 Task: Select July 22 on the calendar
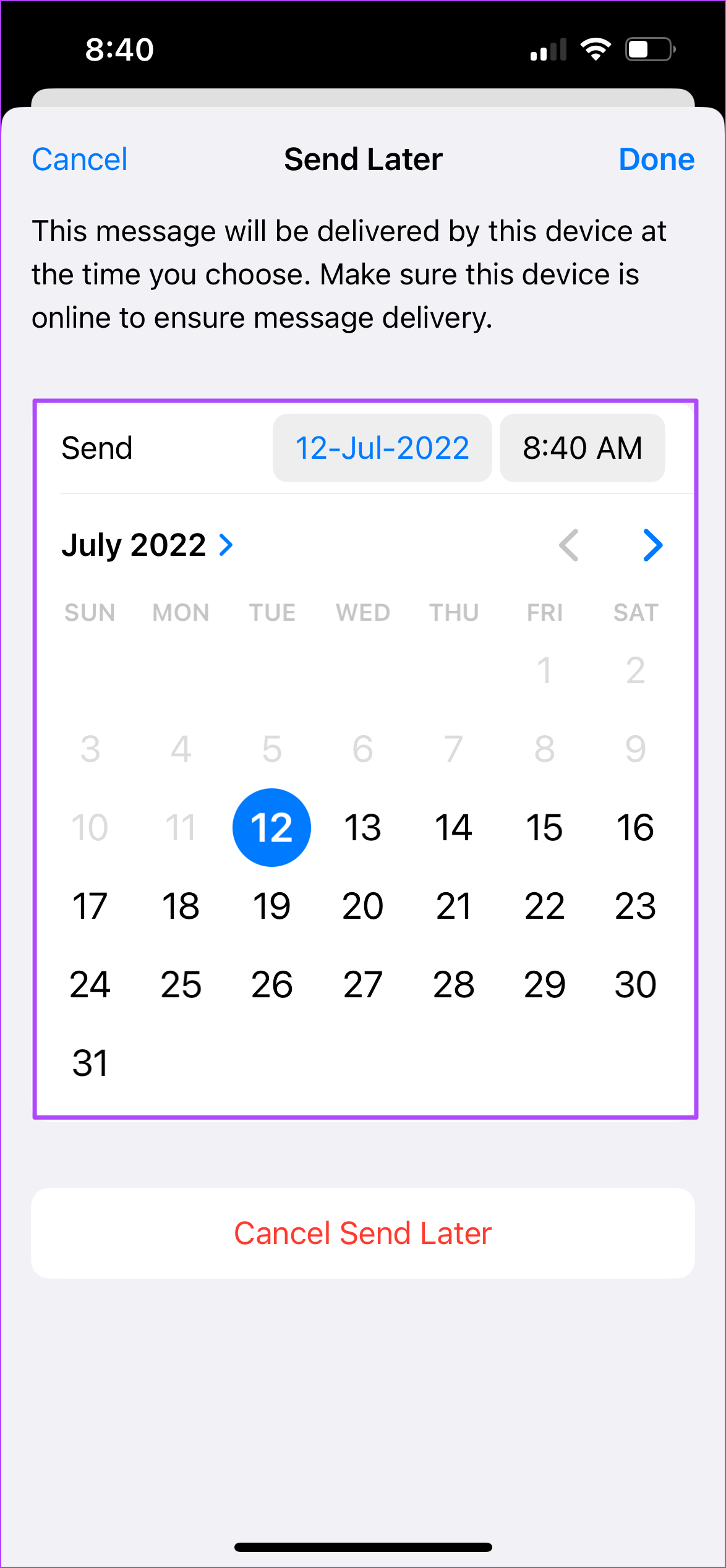coord(544,906)
